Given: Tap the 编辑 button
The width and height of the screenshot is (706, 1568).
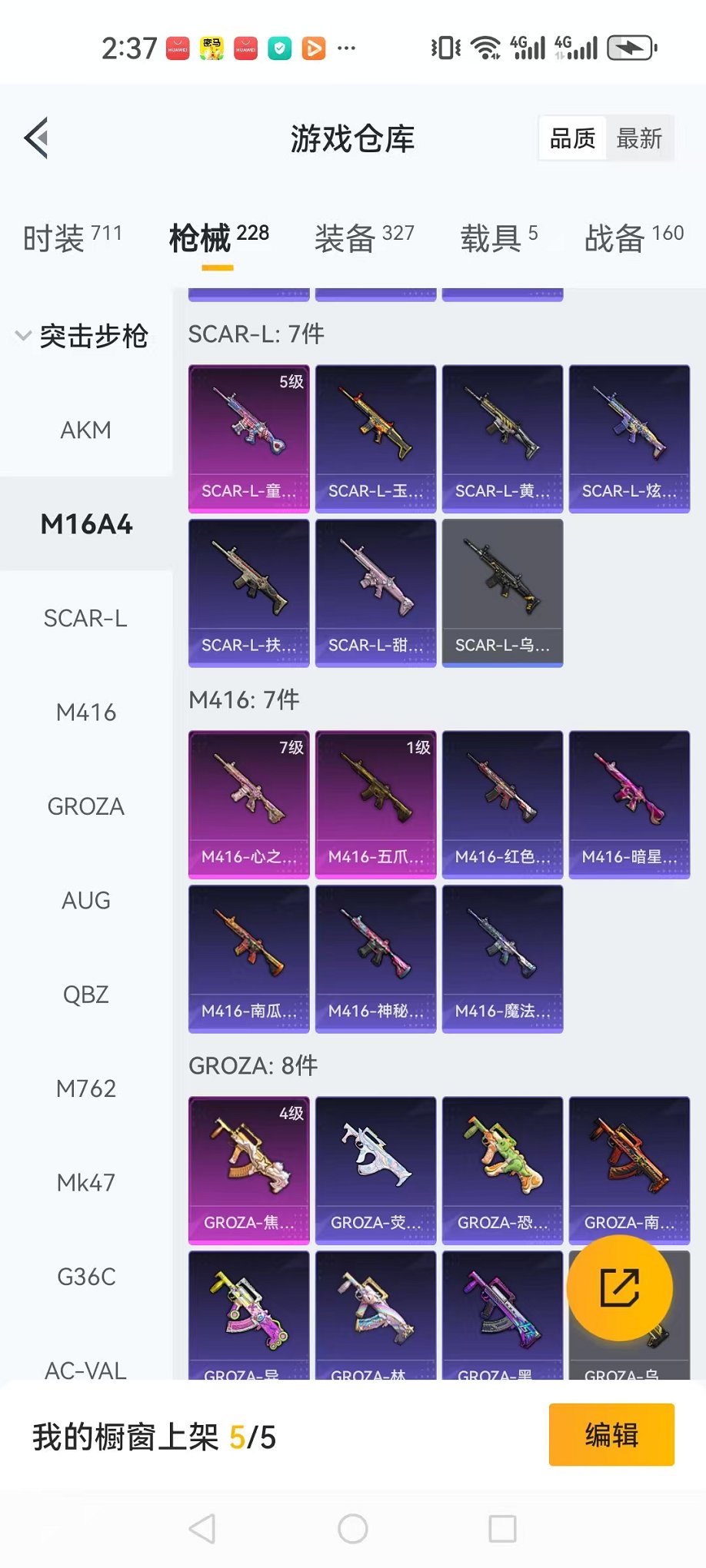Looking at the screenshot, I should pyautogui.click(x=611, y=1435).
